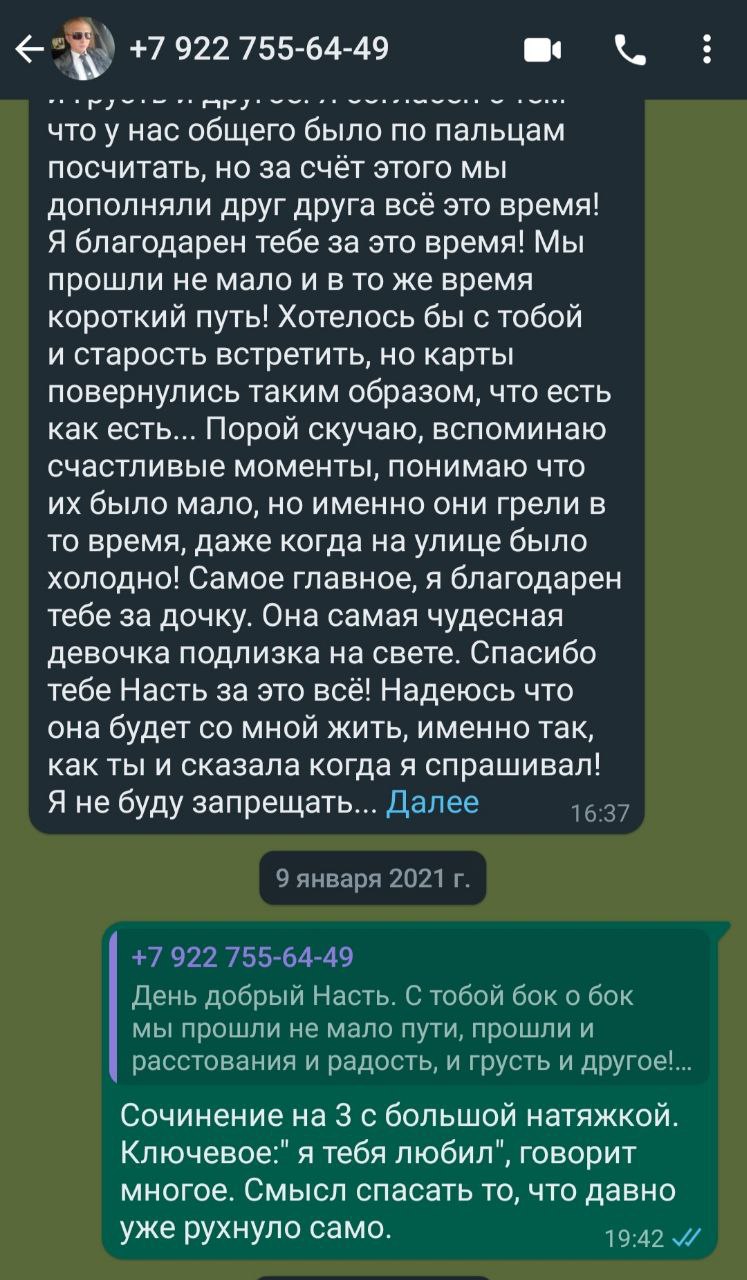The height and width of the screenshot is (1280, 747).
Task: Expand the message with Далее
Action: pyautogui.click(x=432, y=802)
